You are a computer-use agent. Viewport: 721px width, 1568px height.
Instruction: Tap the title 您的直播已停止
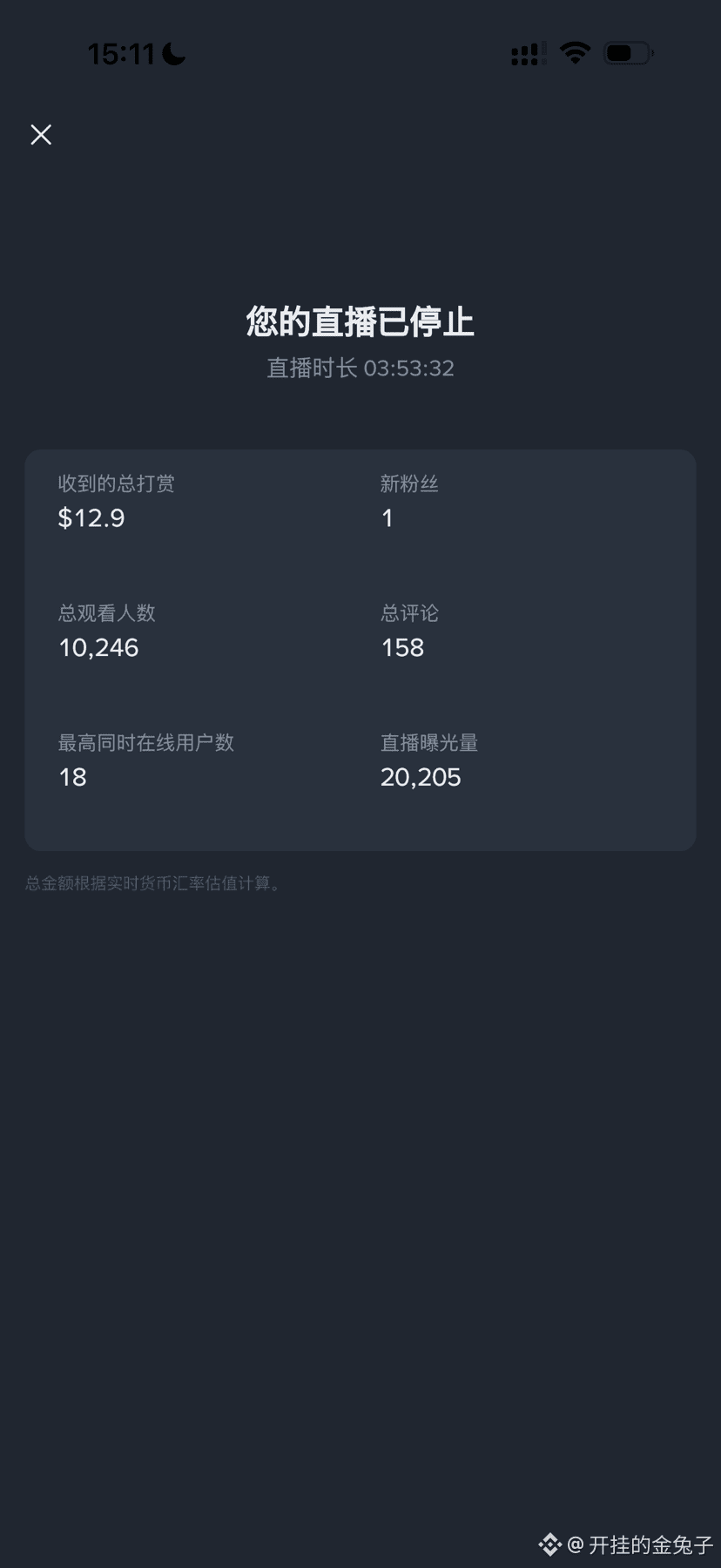[x=360, y=321]
